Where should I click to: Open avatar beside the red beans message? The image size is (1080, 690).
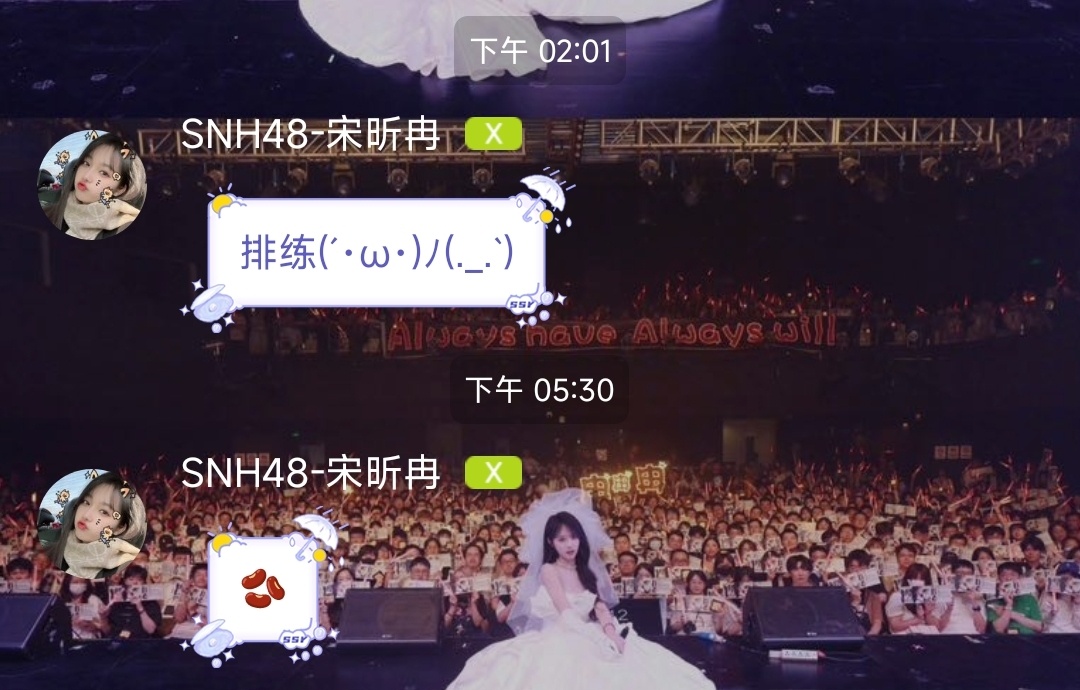tap(92, 524)
